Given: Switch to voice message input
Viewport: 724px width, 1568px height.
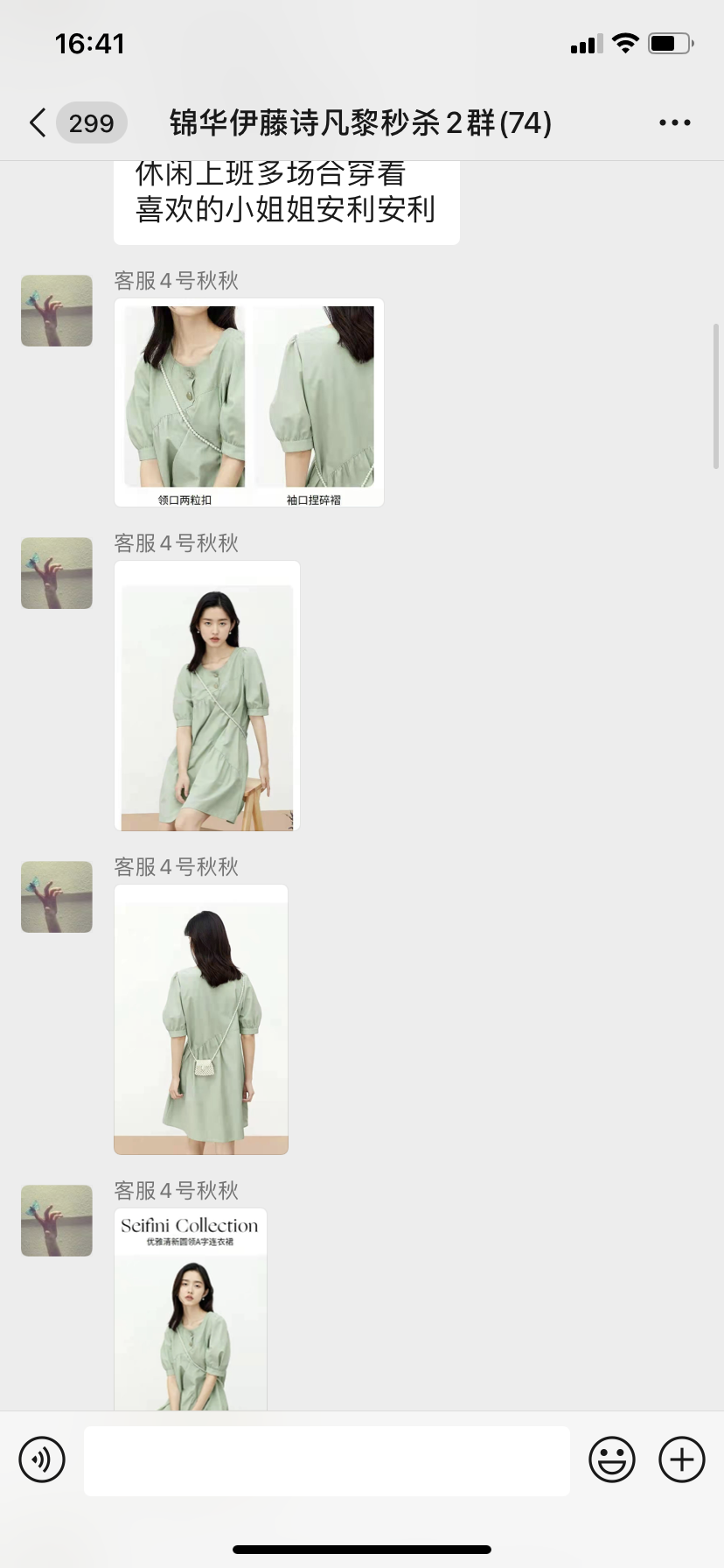Looking at the screenshot, I should (x=42, y=1459).
